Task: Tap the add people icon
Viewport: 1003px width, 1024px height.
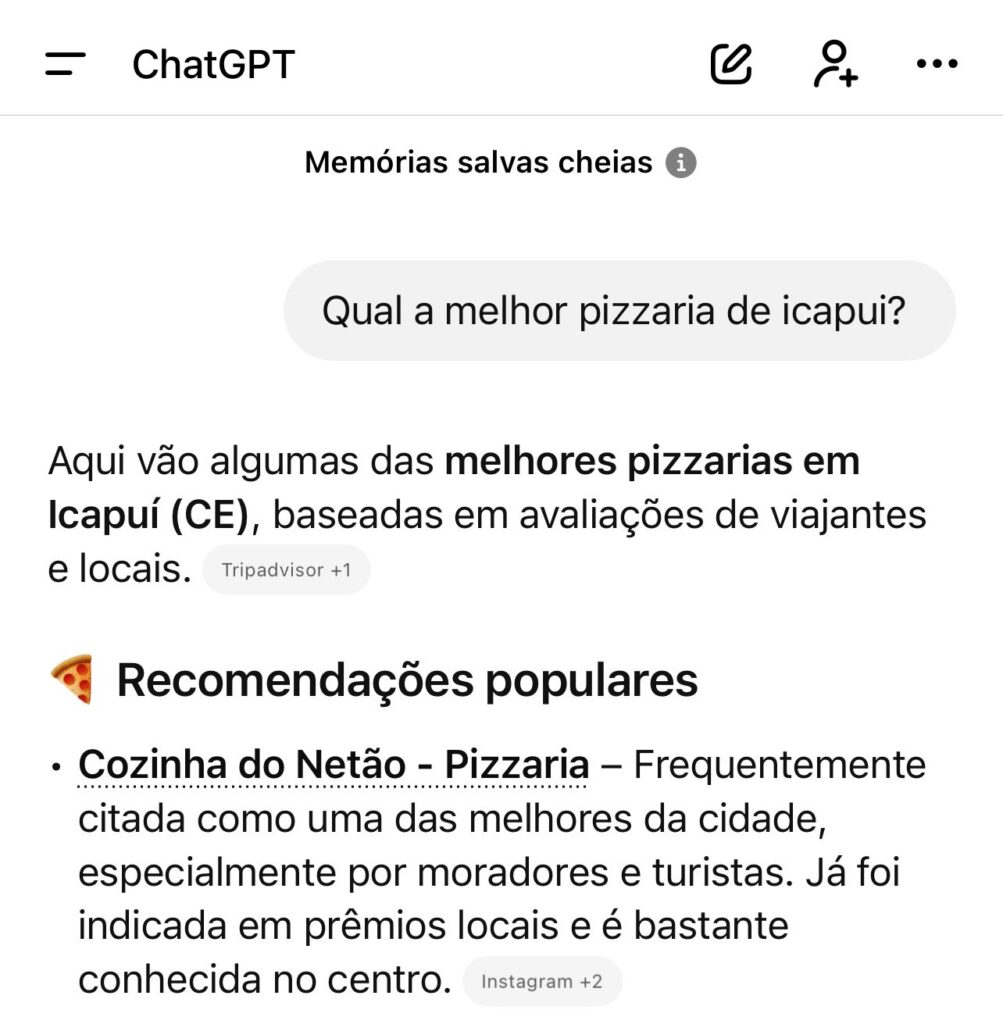Action: pyautogui.click(x=834, y=65)
